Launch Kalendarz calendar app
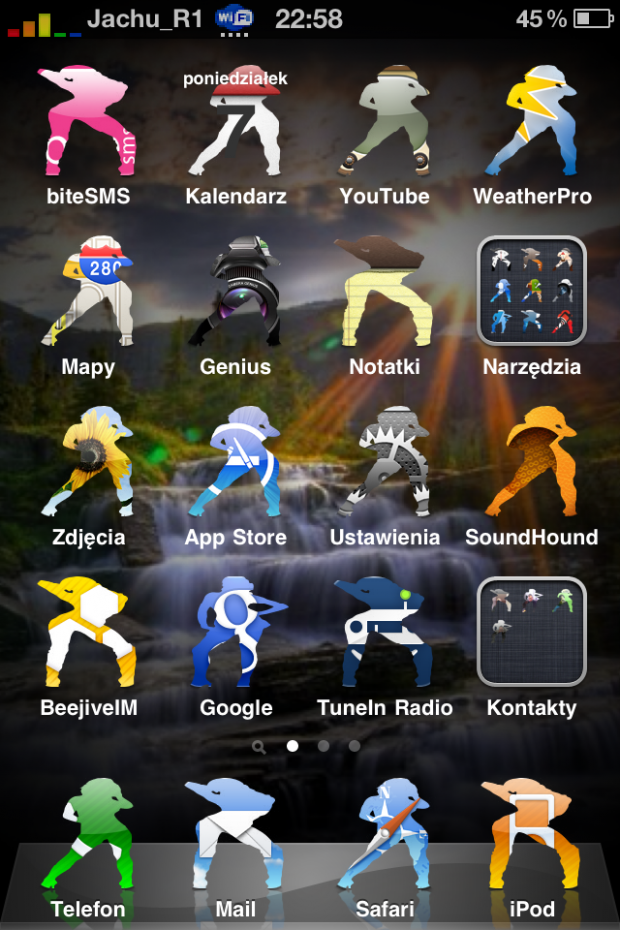 coord(236,122)
